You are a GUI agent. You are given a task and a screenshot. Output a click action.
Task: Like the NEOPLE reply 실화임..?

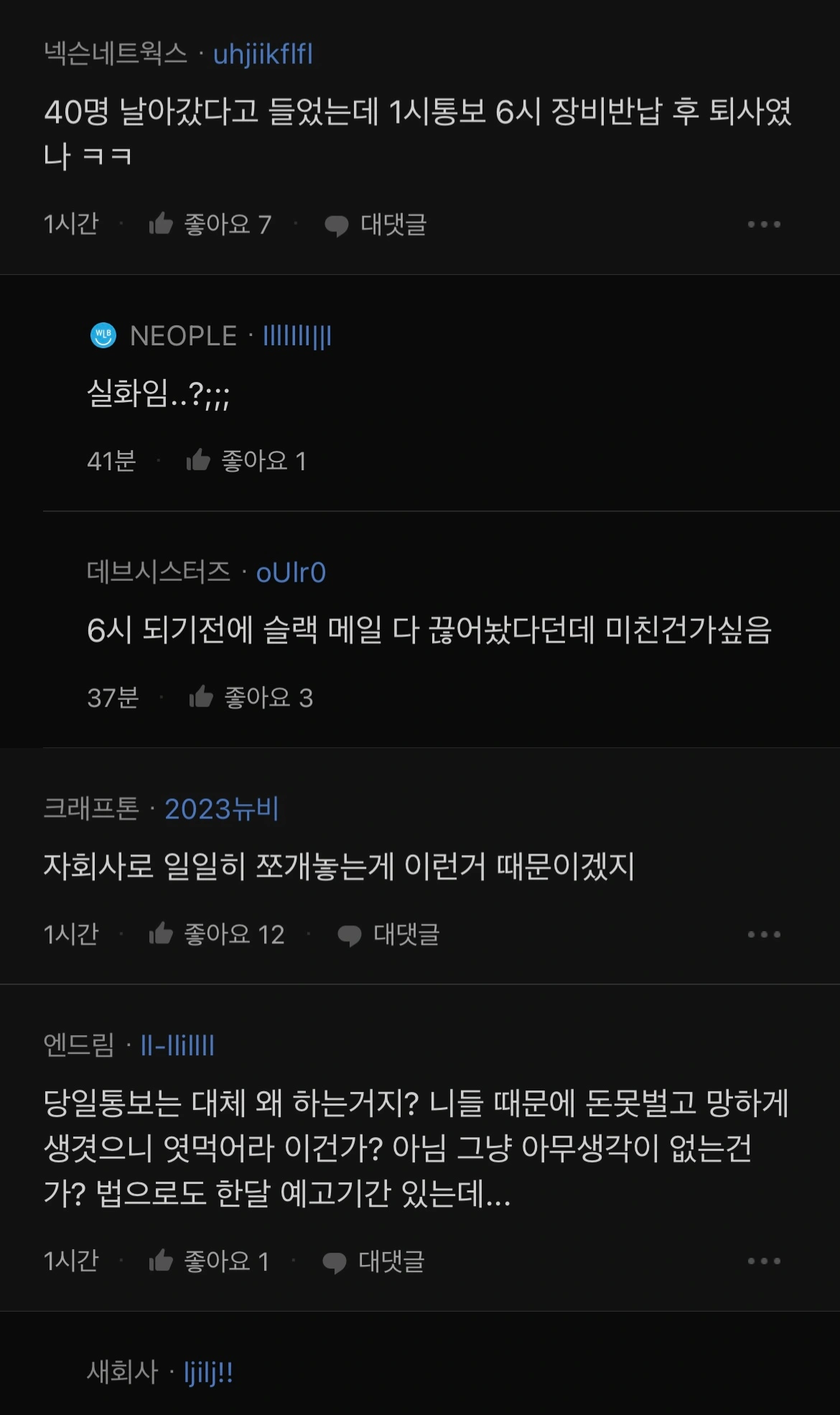tap(246, 461)
